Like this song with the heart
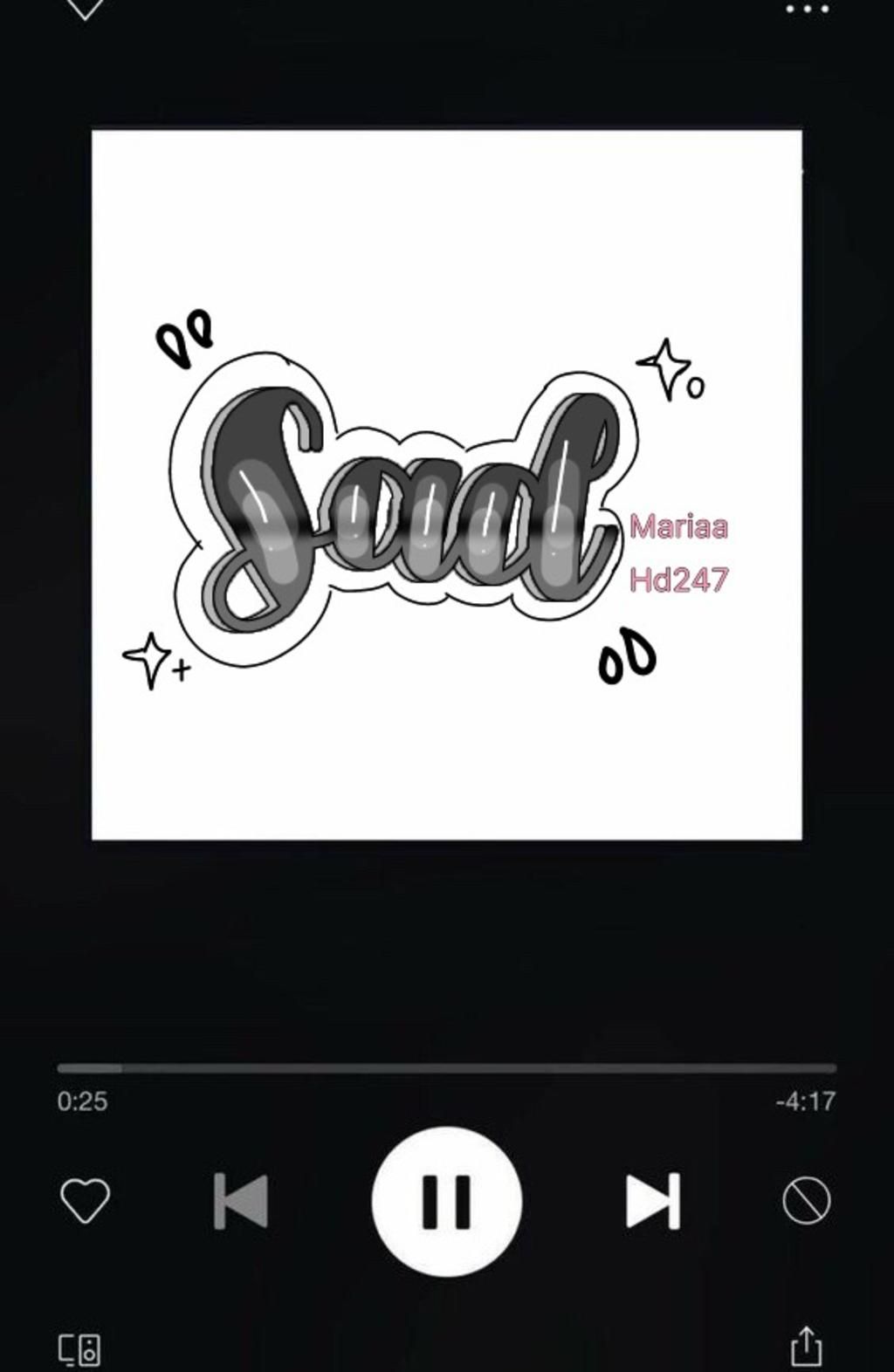This screenshot has height=1372, width=894. tap(85, 1200)
